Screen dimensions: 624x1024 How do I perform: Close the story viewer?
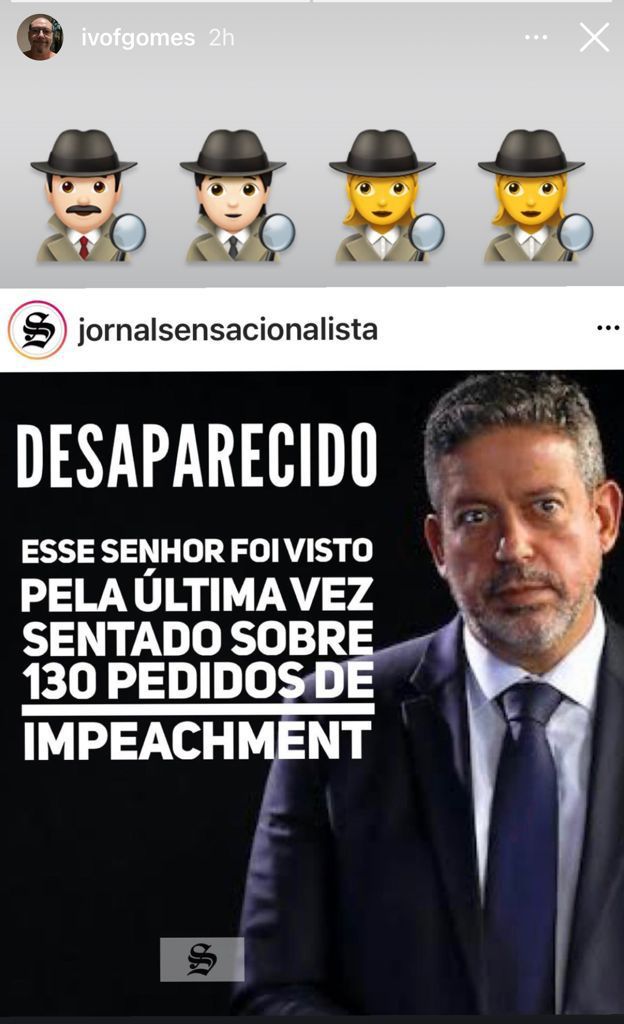[594, 38]
